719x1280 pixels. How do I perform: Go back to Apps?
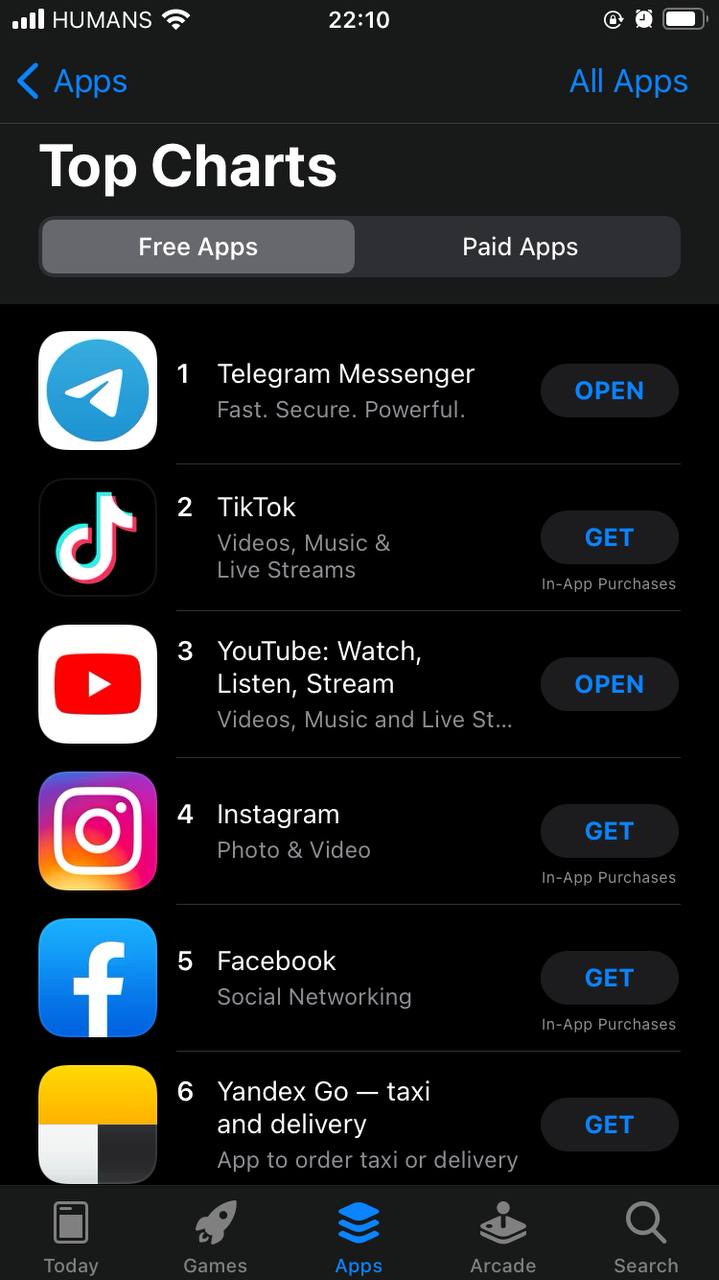73,81
